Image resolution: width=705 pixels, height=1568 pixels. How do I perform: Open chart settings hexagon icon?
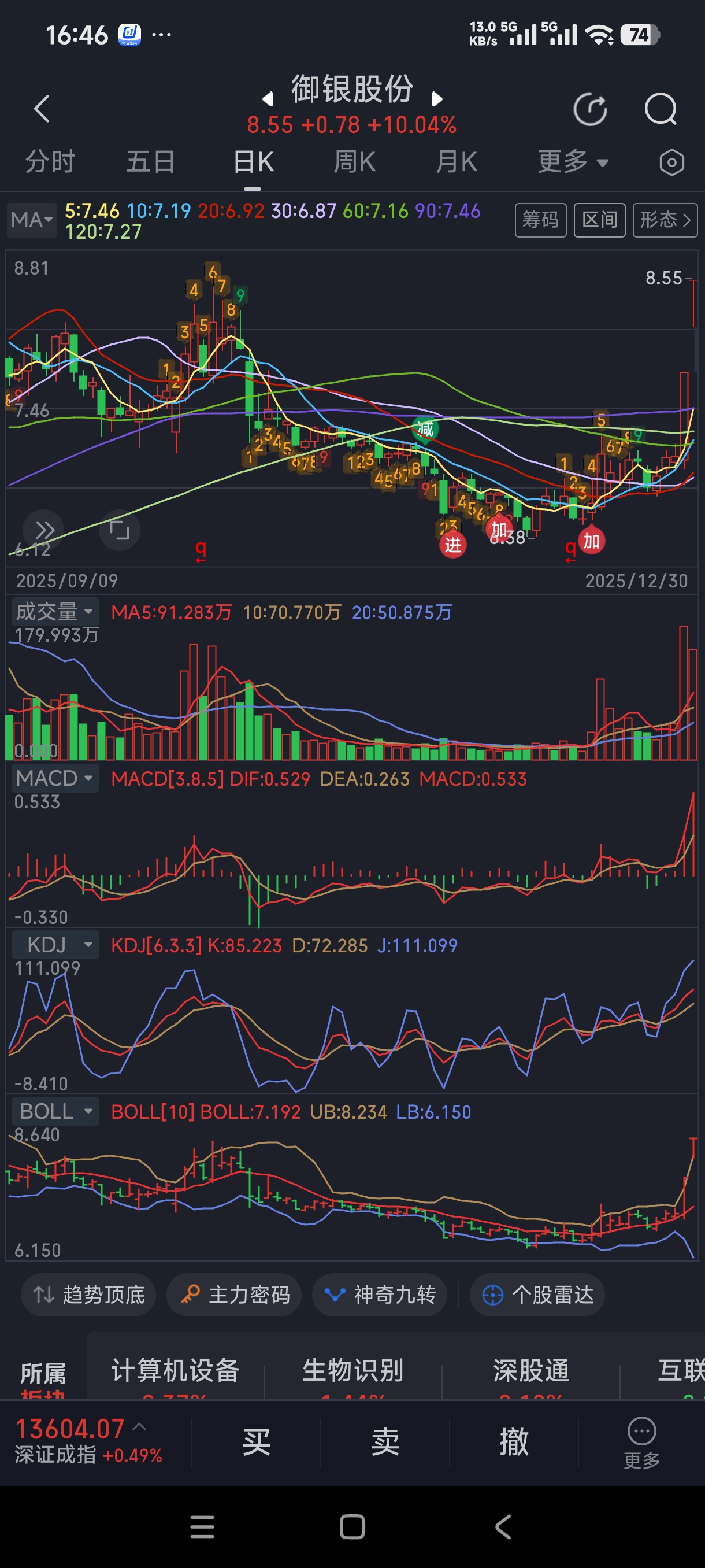(671, 162)
